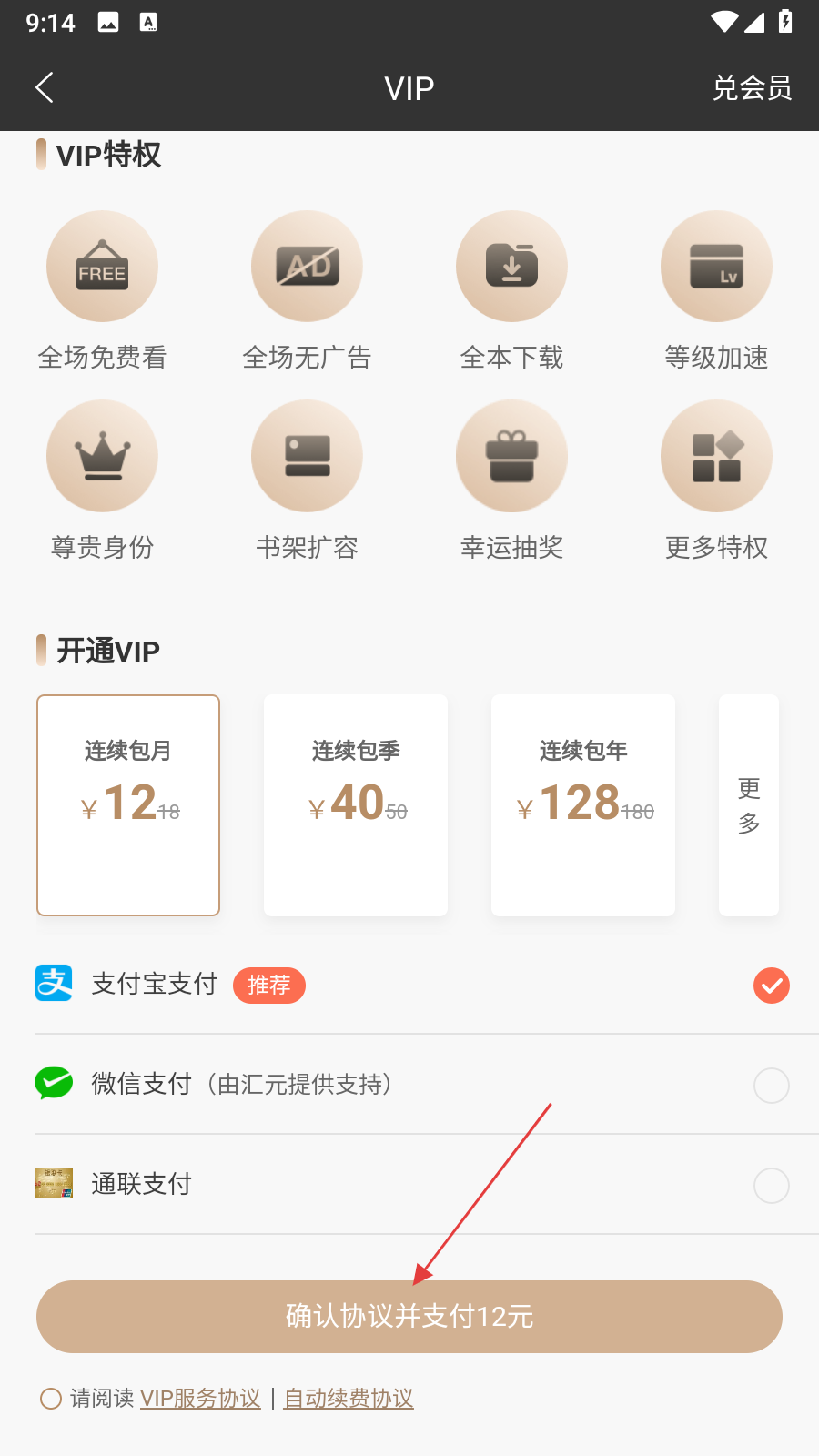Screen dimensions: 819x1456
Task: Select 微信支付 as payment method
Action: pos(771,1086)
